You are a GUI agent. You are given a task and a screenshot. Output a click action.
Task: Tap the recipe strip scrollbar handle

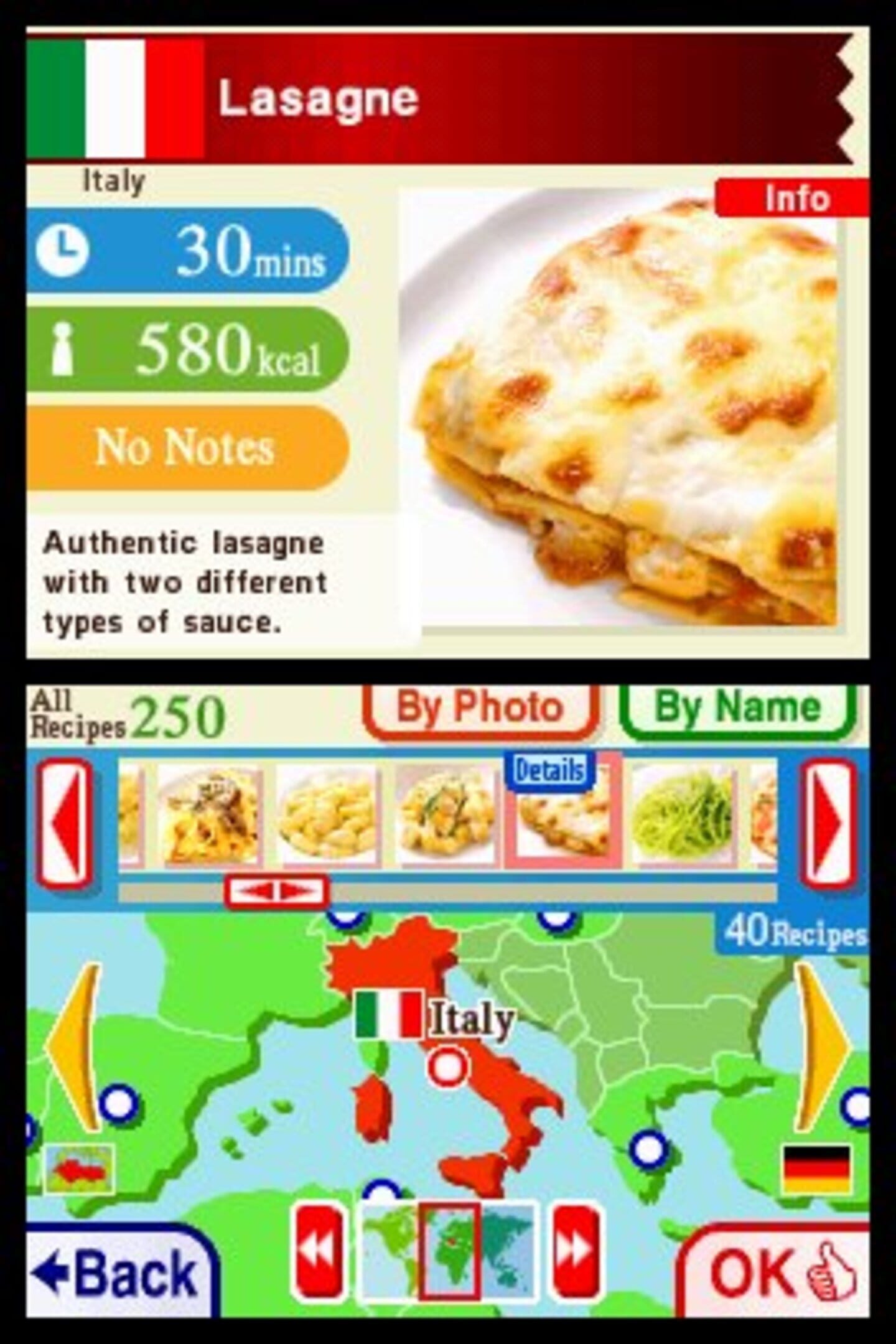(x=276, y=891)
